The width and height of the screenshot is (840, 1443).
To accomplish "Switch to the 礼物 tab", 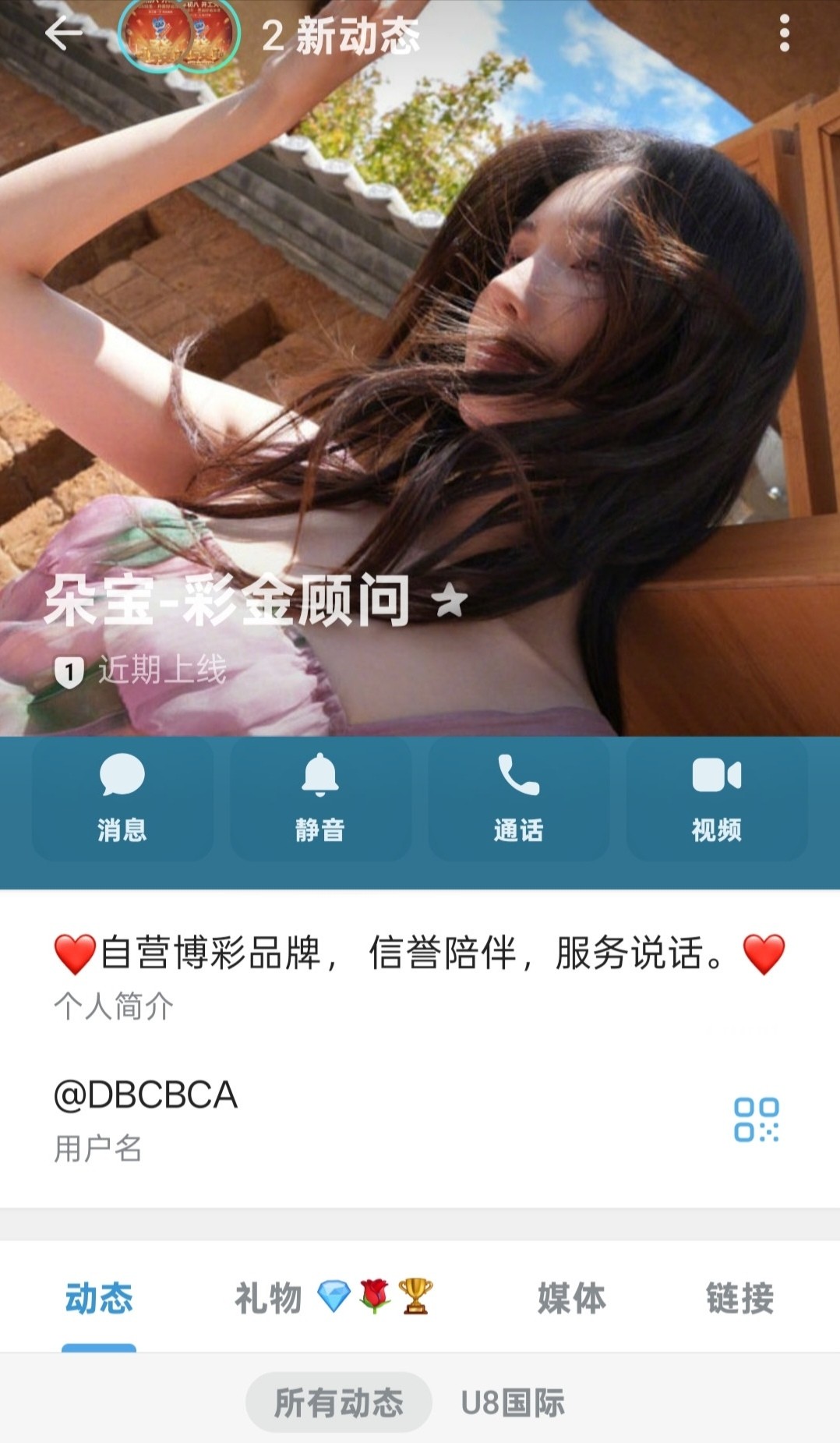I will click(333, 1299).
